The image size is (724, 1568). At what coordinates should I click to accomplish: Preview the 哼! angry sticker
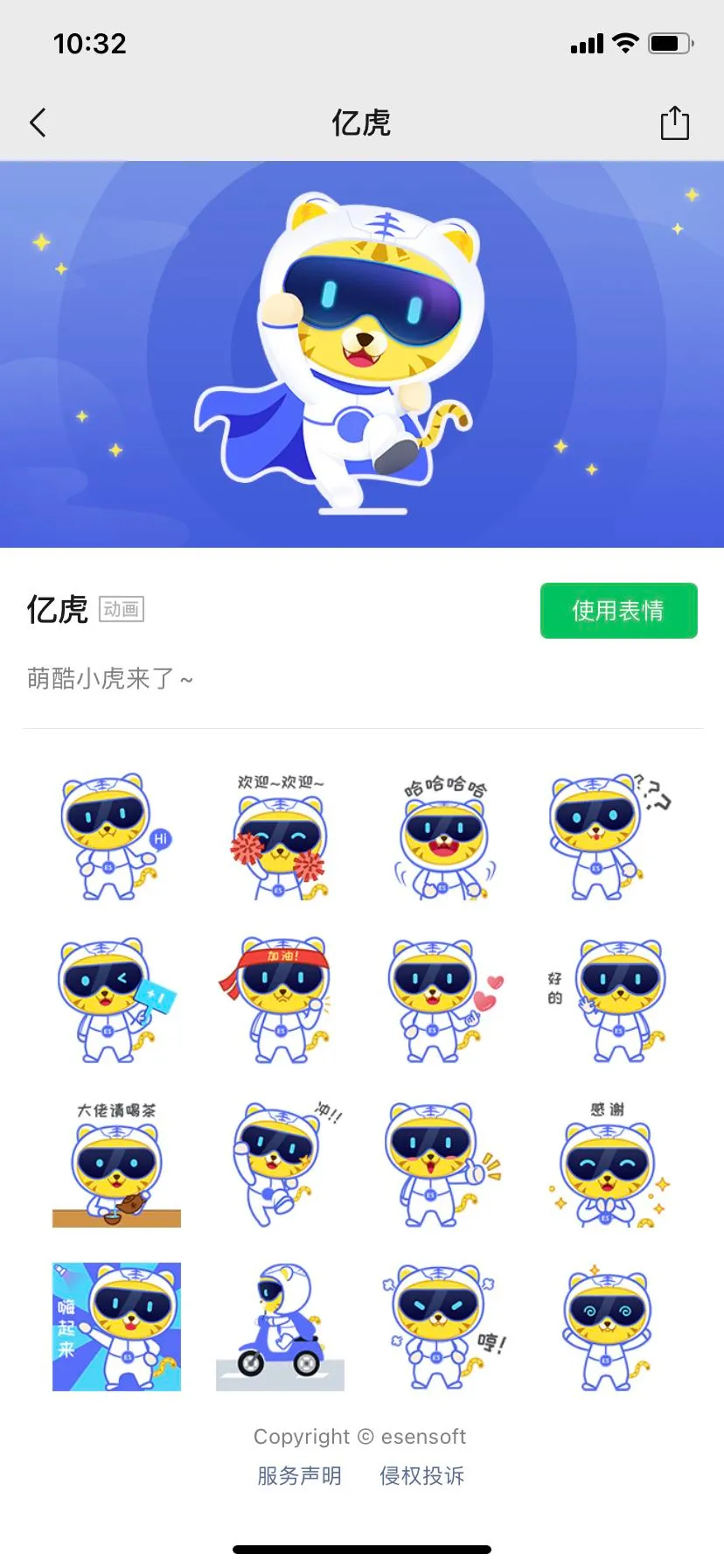(x=444, y=1326)
